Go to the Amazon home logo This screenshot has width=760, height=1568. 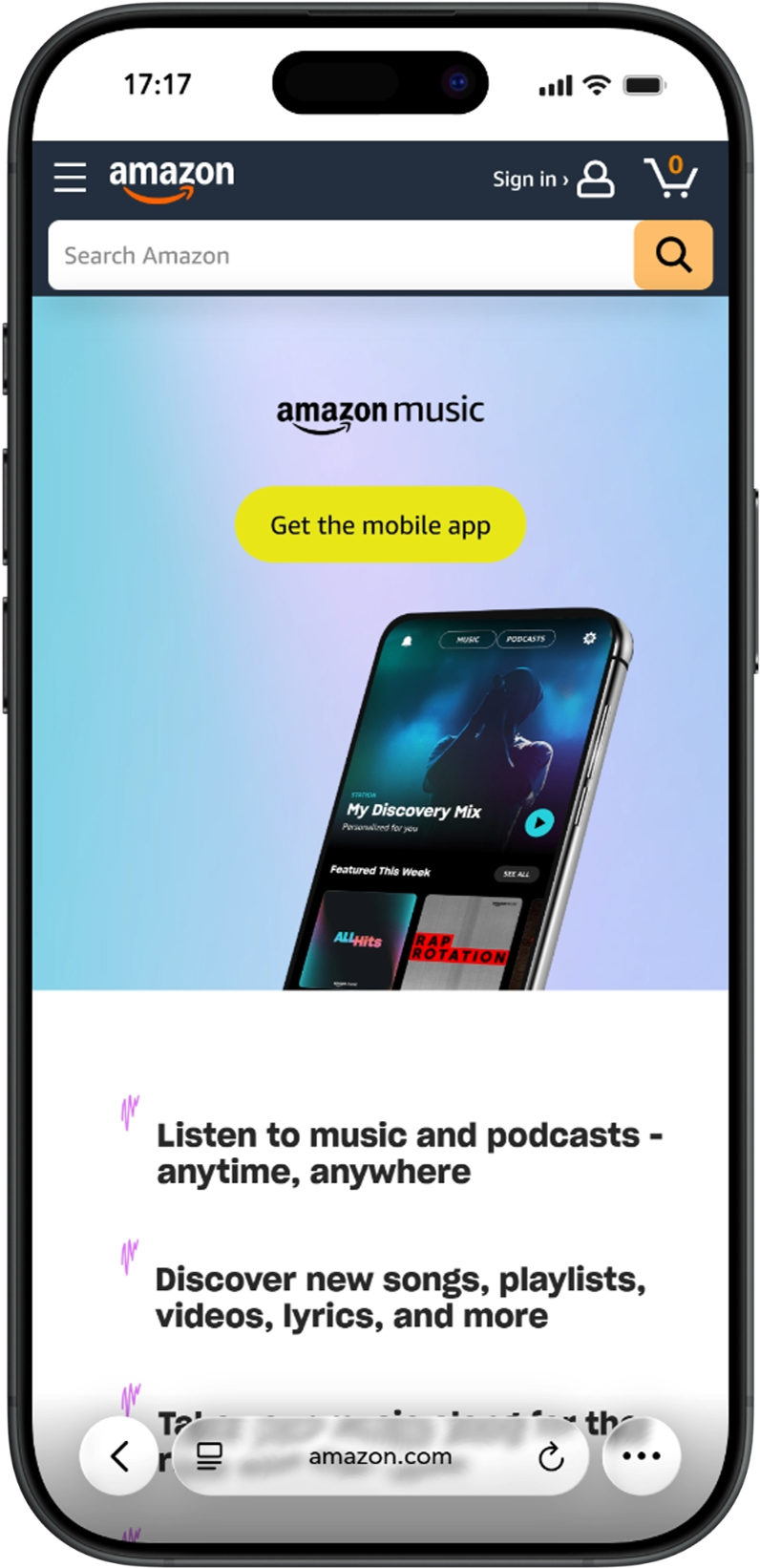coord(171,178)
